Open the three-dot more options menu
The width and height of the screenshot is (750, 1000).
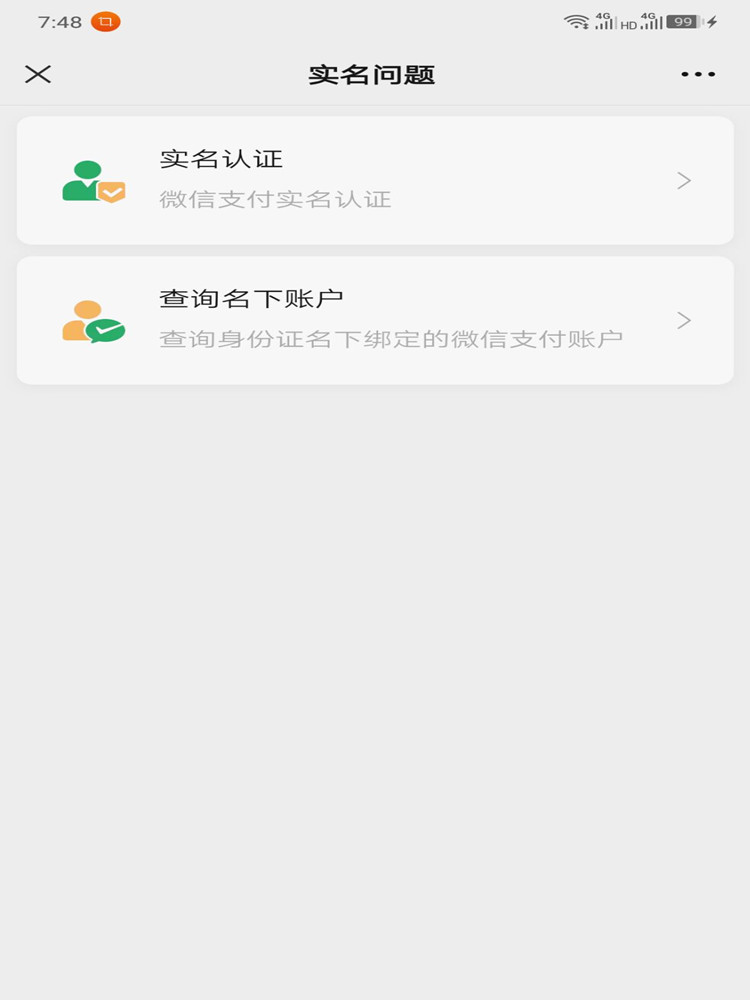697,73
